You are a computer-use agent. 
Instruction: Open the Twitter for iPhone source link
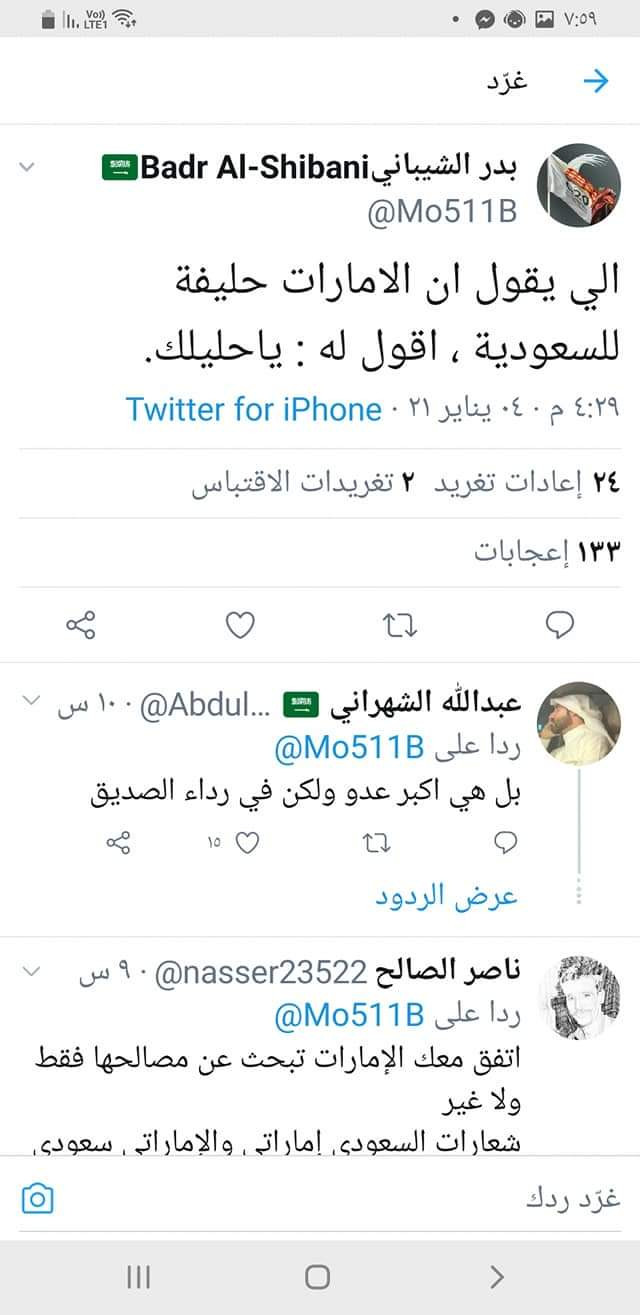point(254,409)
